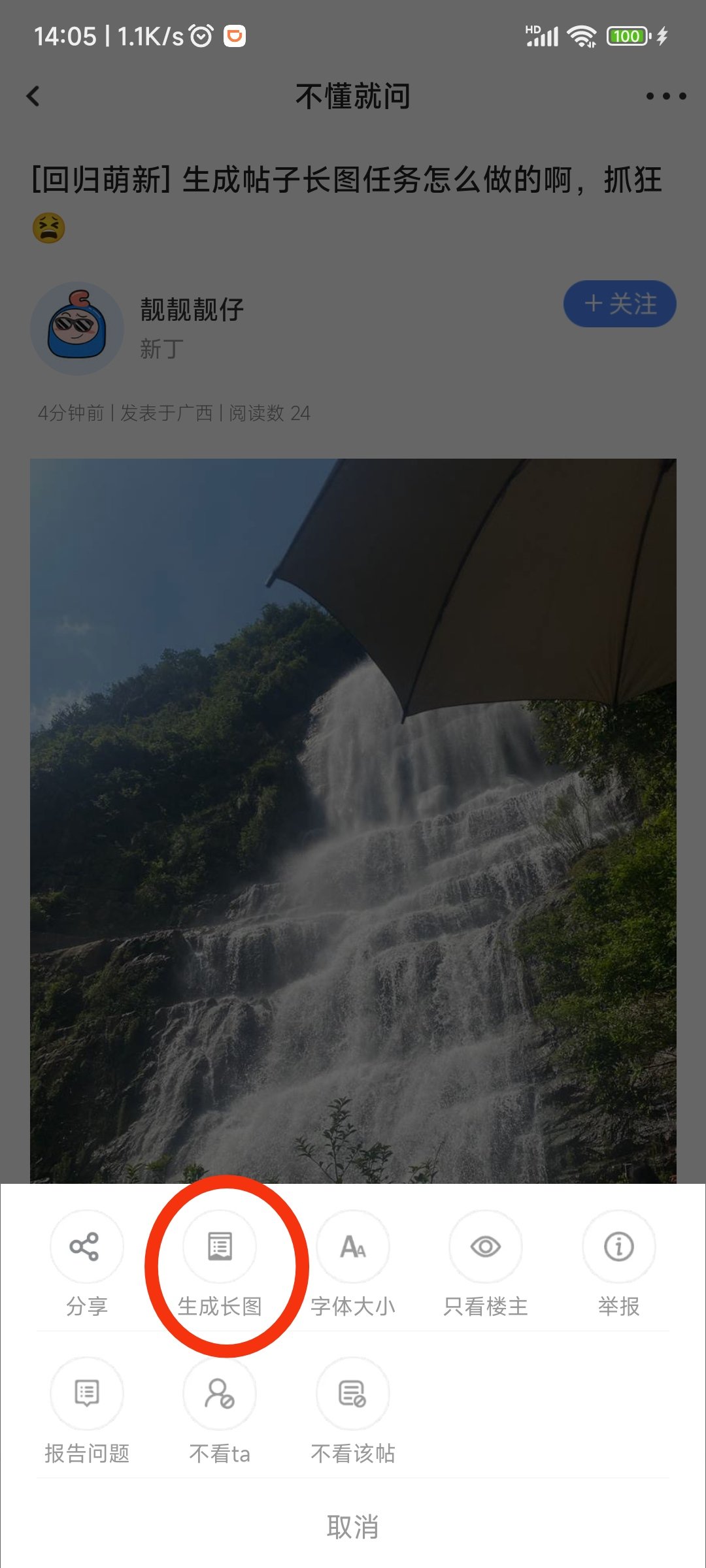
Task: Open the three-dot overflow menu
Action: point(665,96)
